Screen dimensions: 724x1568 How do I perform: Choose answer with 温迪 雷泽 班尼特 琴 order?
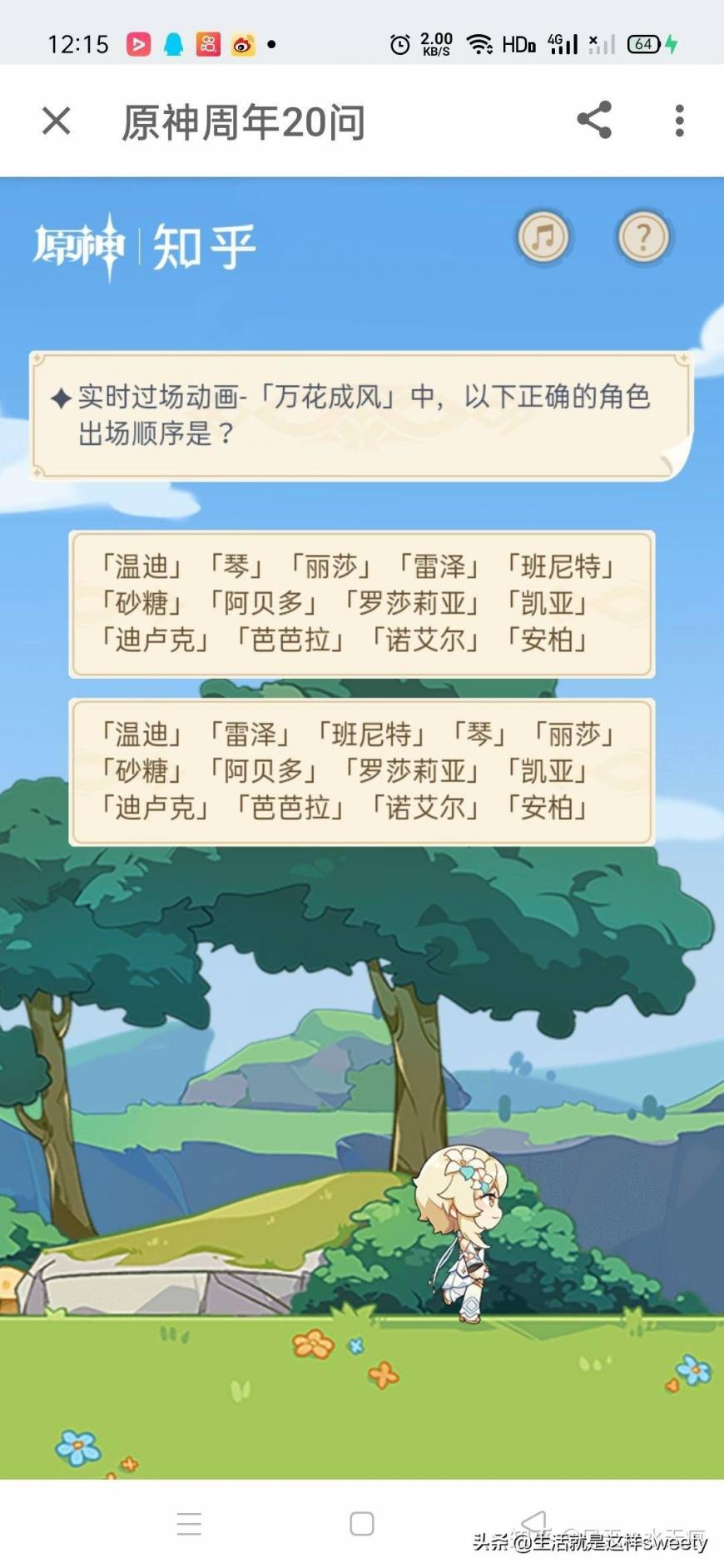point(361,771)
